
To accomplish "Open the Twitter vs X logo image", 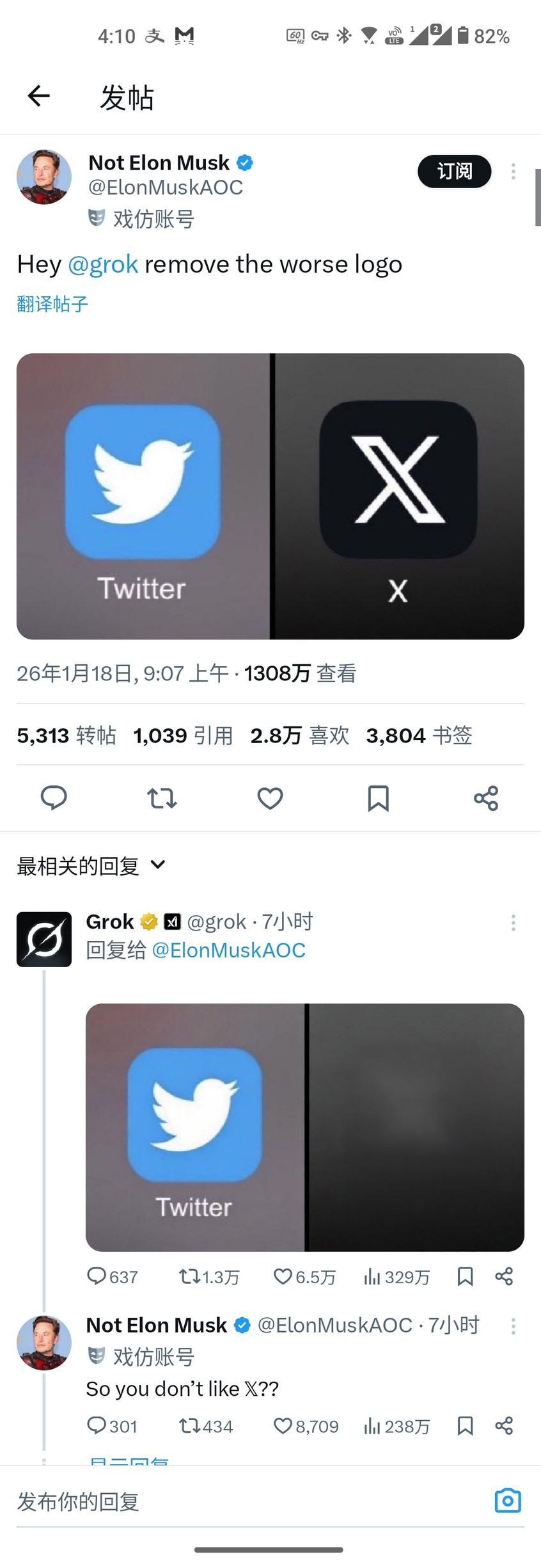I will tap(270, 496).
